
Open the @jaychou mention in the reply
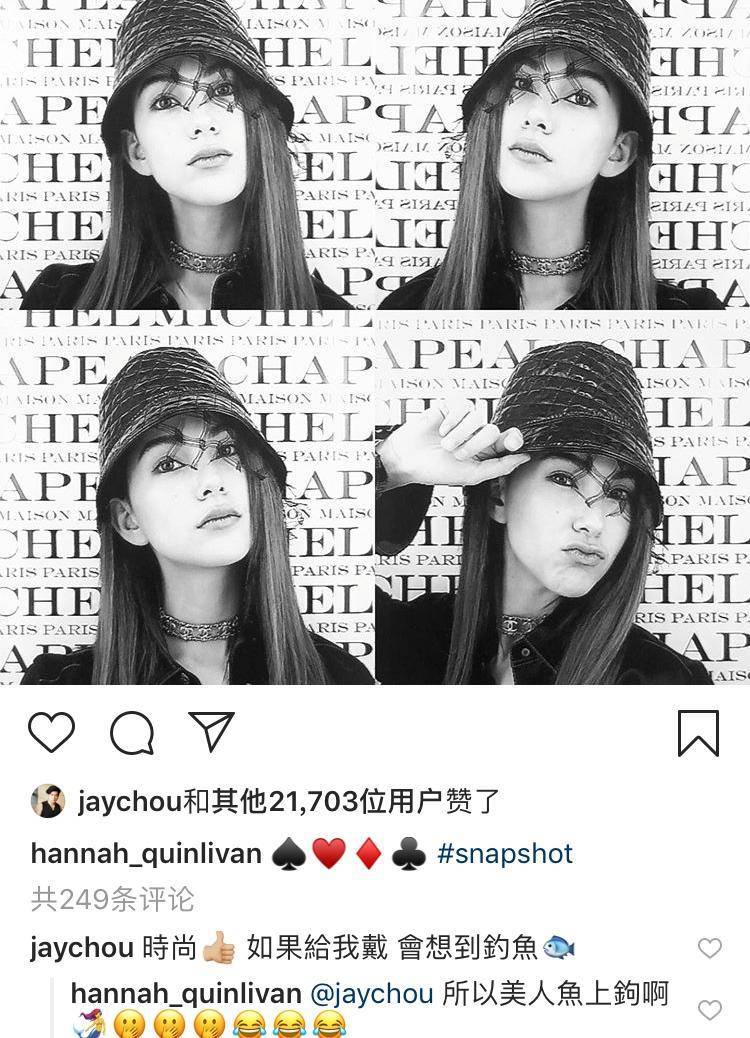372,993
